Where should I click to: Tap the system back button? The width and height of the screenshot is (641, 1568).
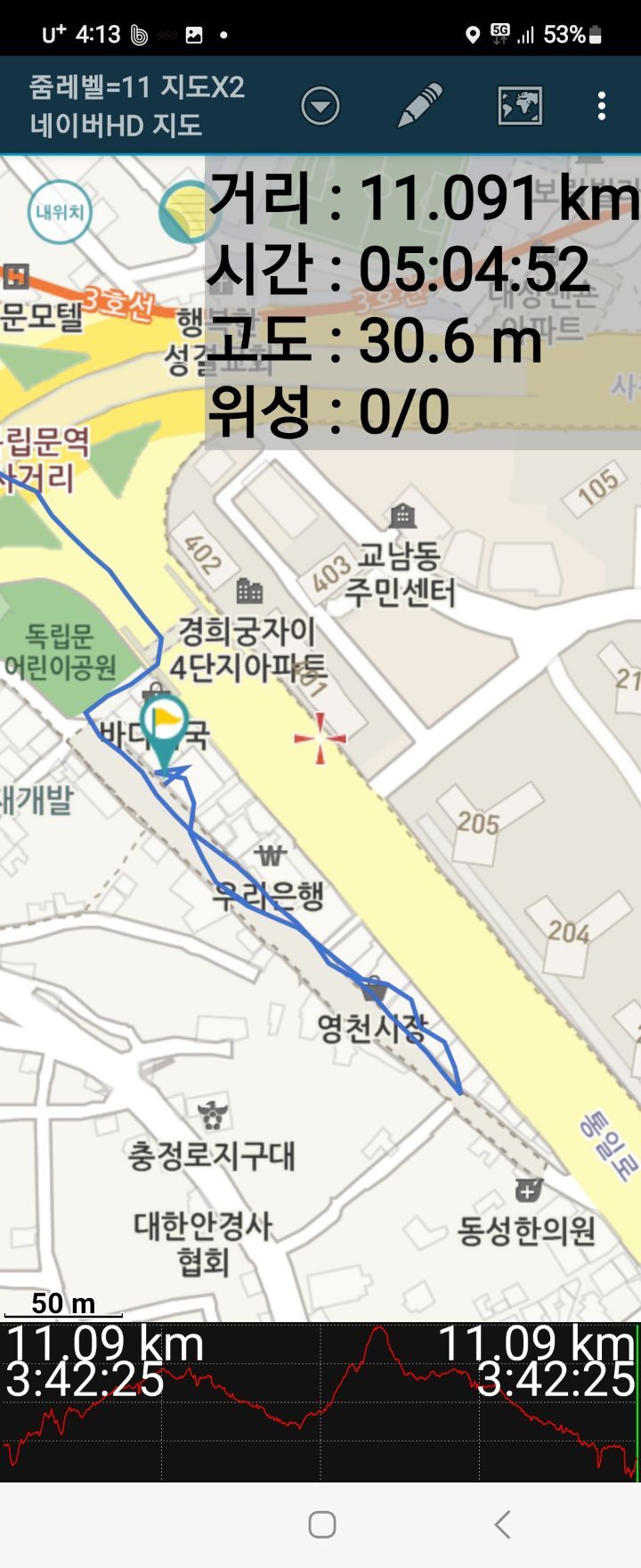503,1524
